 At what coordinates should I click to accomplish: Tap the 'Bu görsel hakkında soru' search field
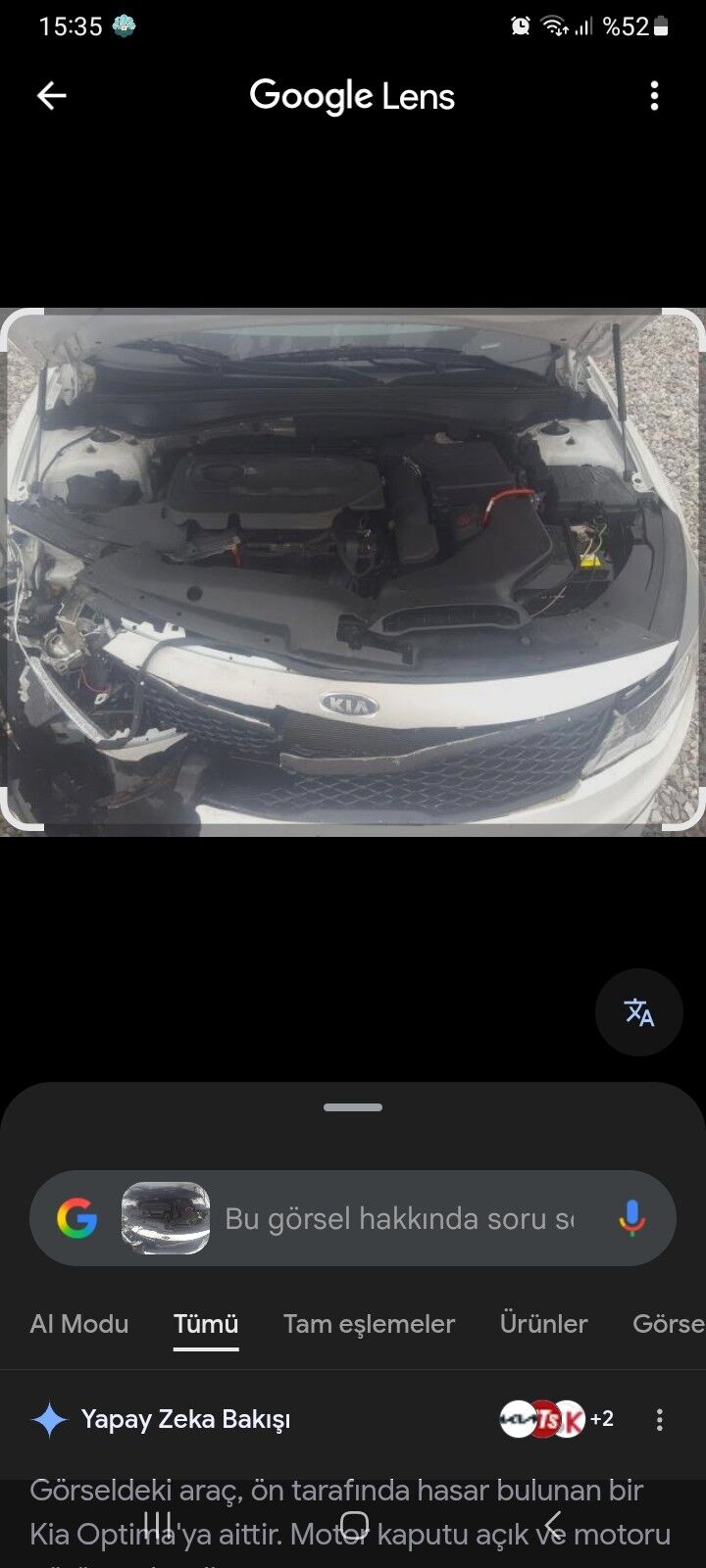click(399, 1218)
